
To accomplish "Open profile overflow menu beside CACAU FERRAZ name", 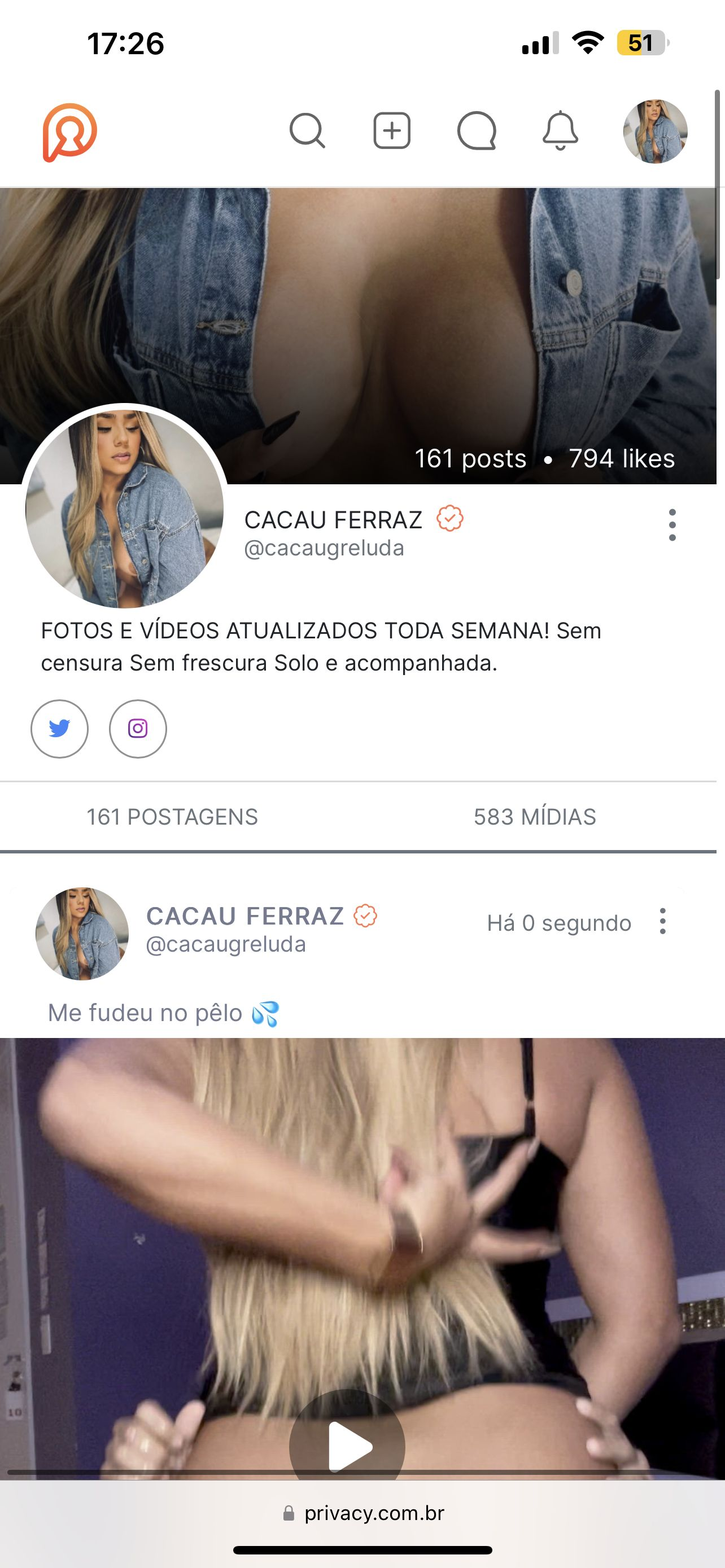I will point(672,525).
